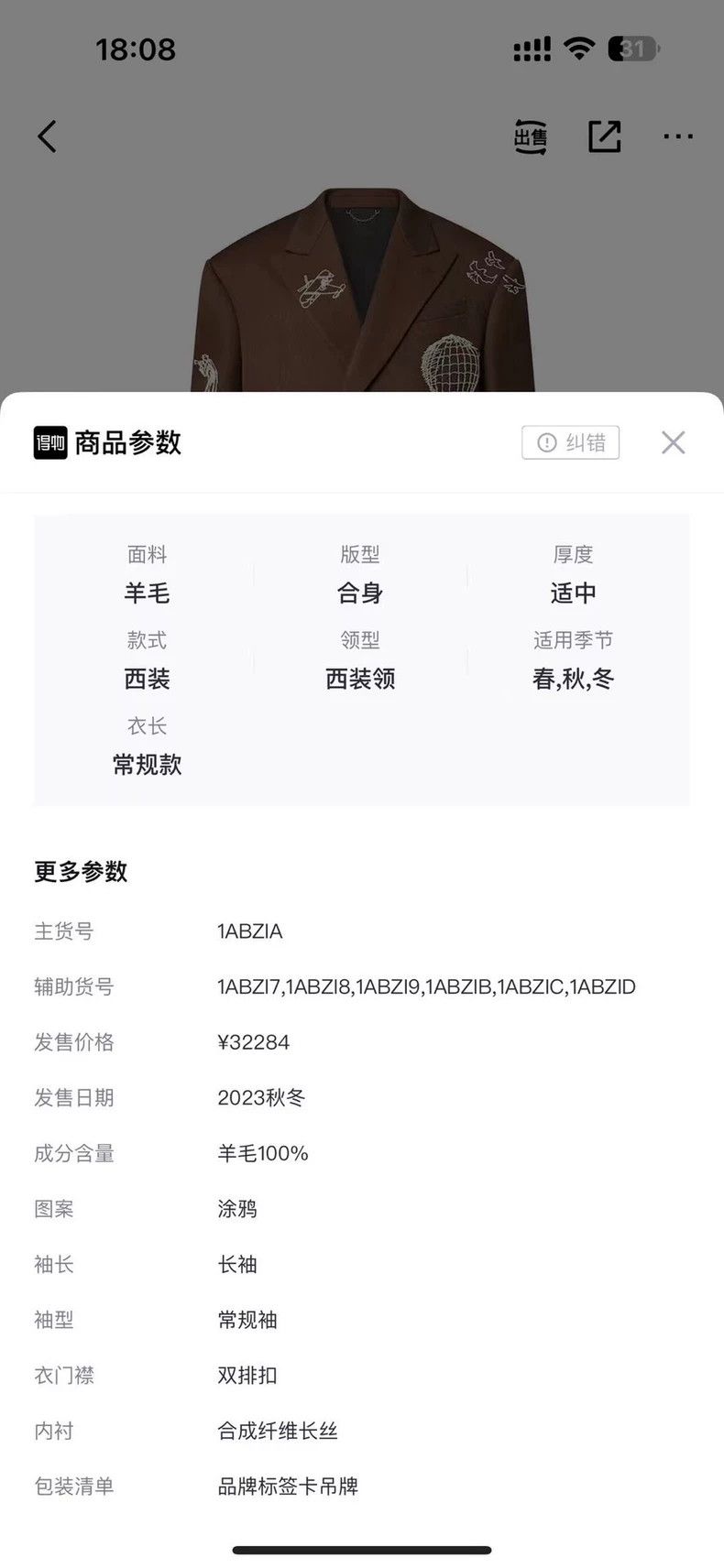
Task: Open the 出售 sell icon
Action: pyautogui.click(x=530, y=136)
